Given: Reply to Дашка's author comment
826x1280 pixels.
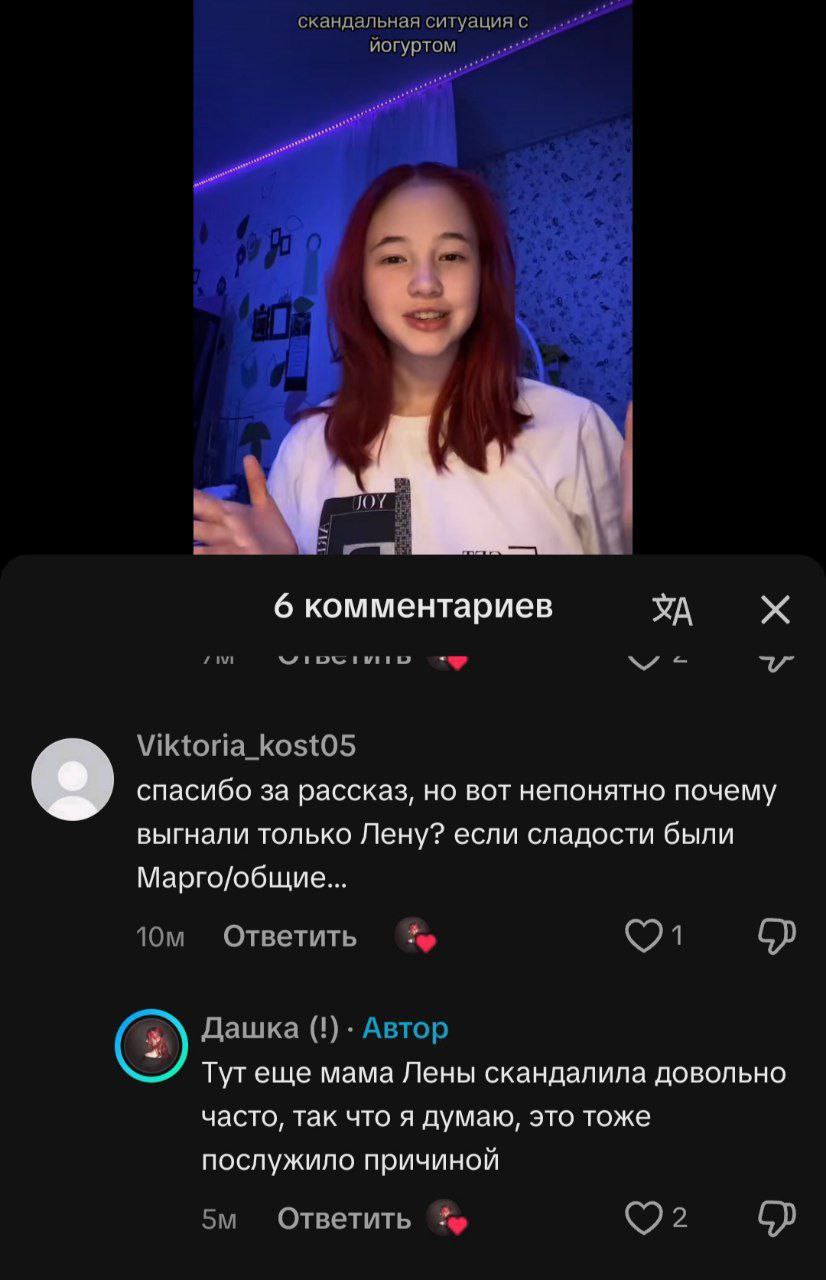Looking at the screenshot, I should coord(343,1218).
